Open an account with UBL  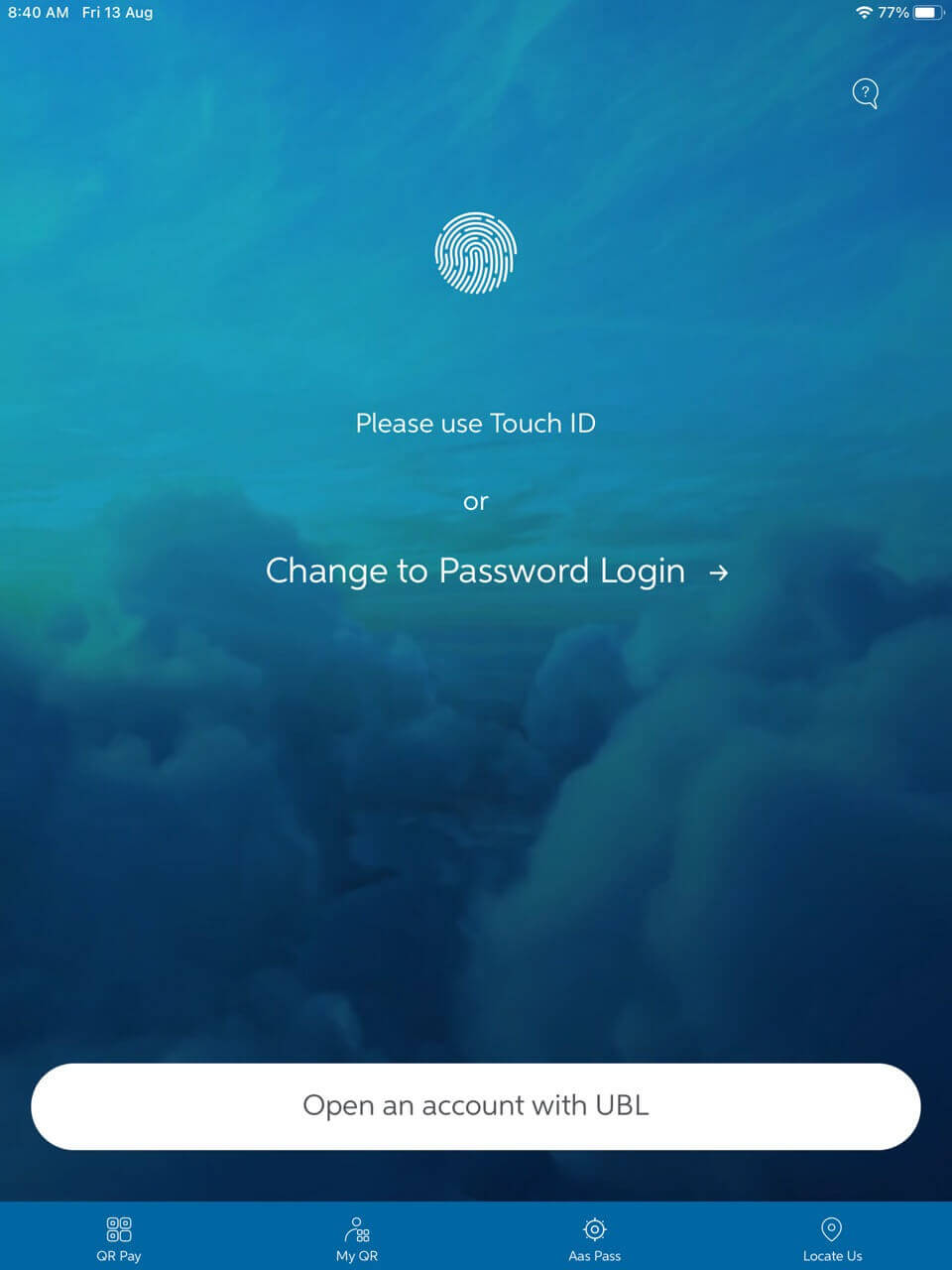click(x=476, y=1106)
